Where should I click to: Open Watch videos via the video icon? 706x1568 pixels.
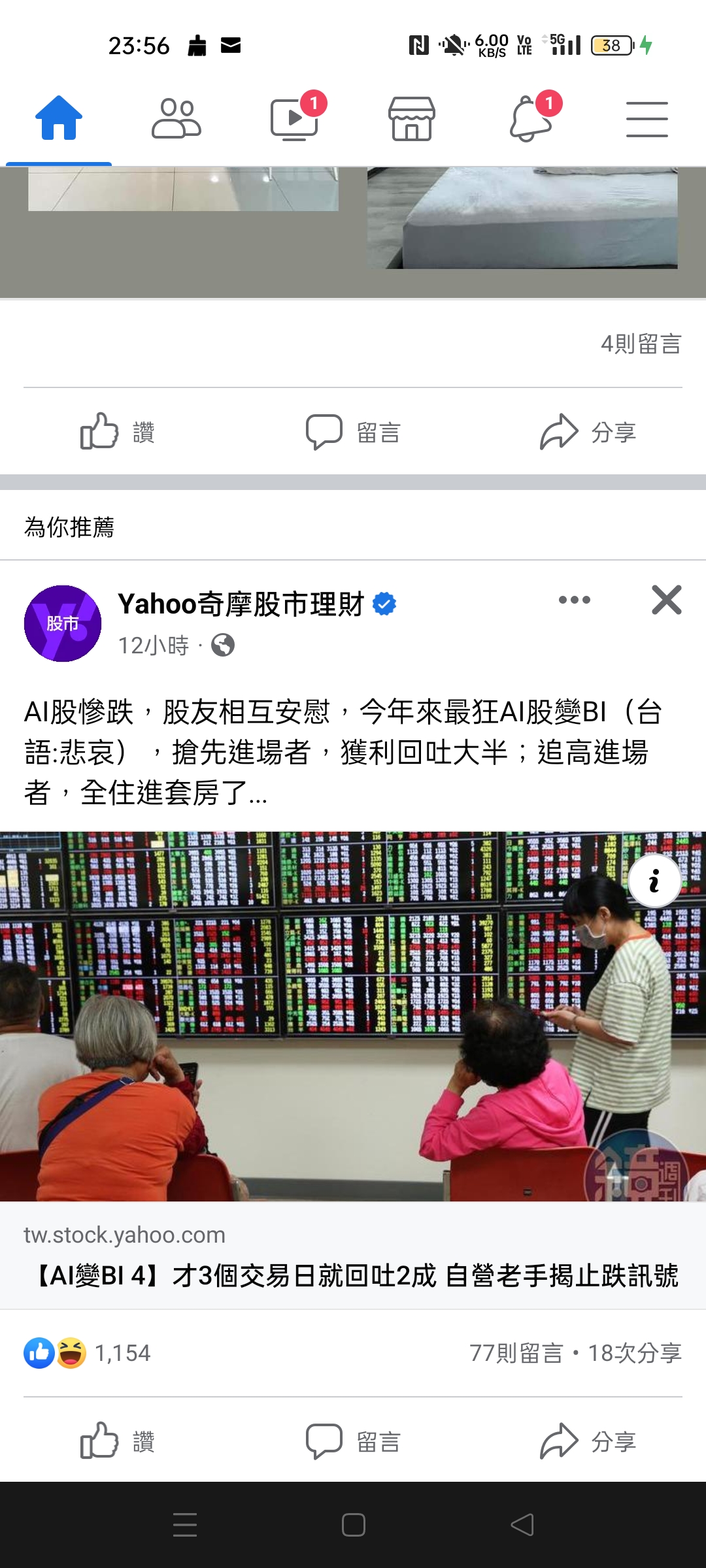pos(294,119)
